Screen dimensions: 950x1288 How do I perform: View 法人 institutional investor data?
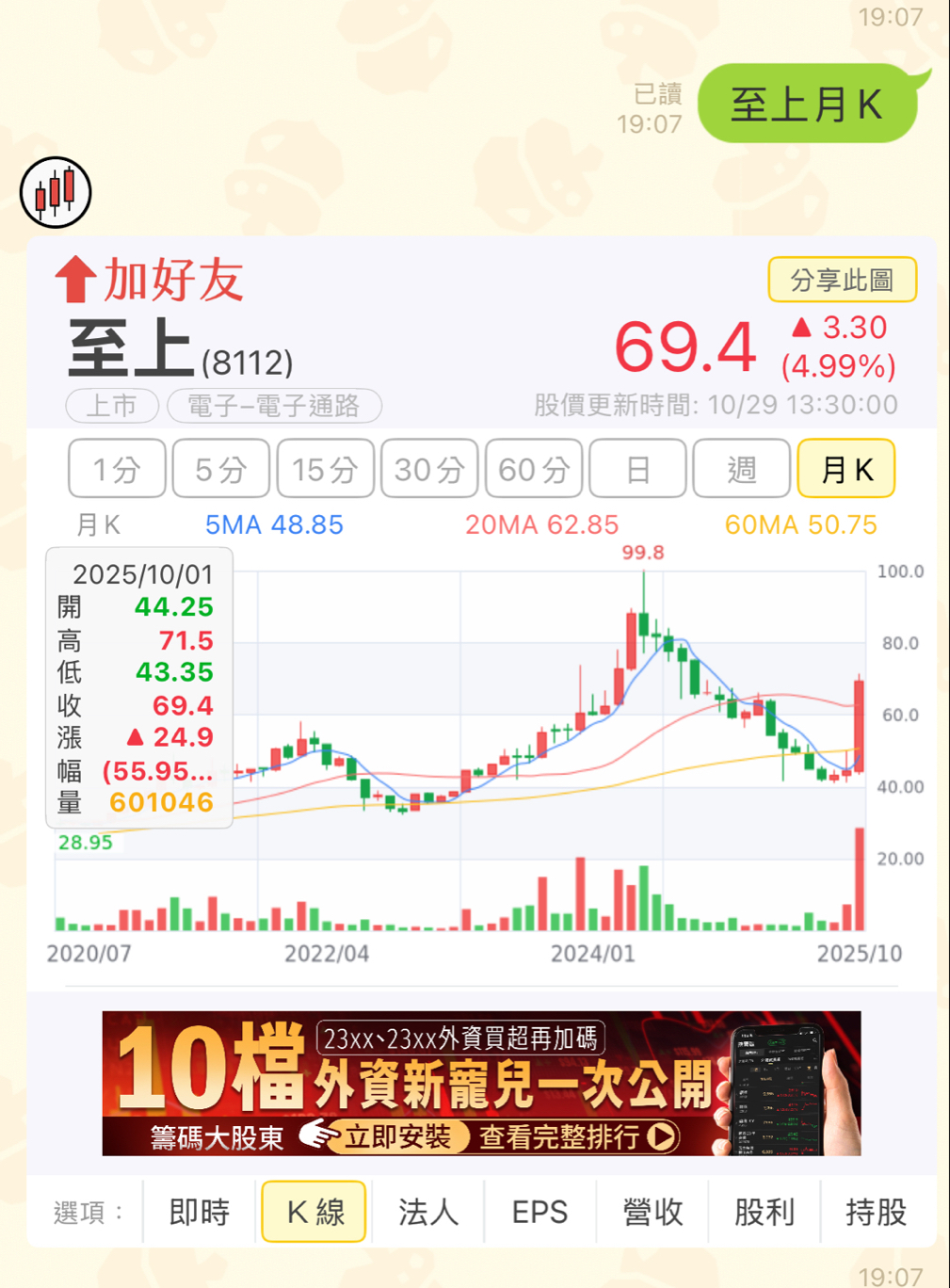427,1212
